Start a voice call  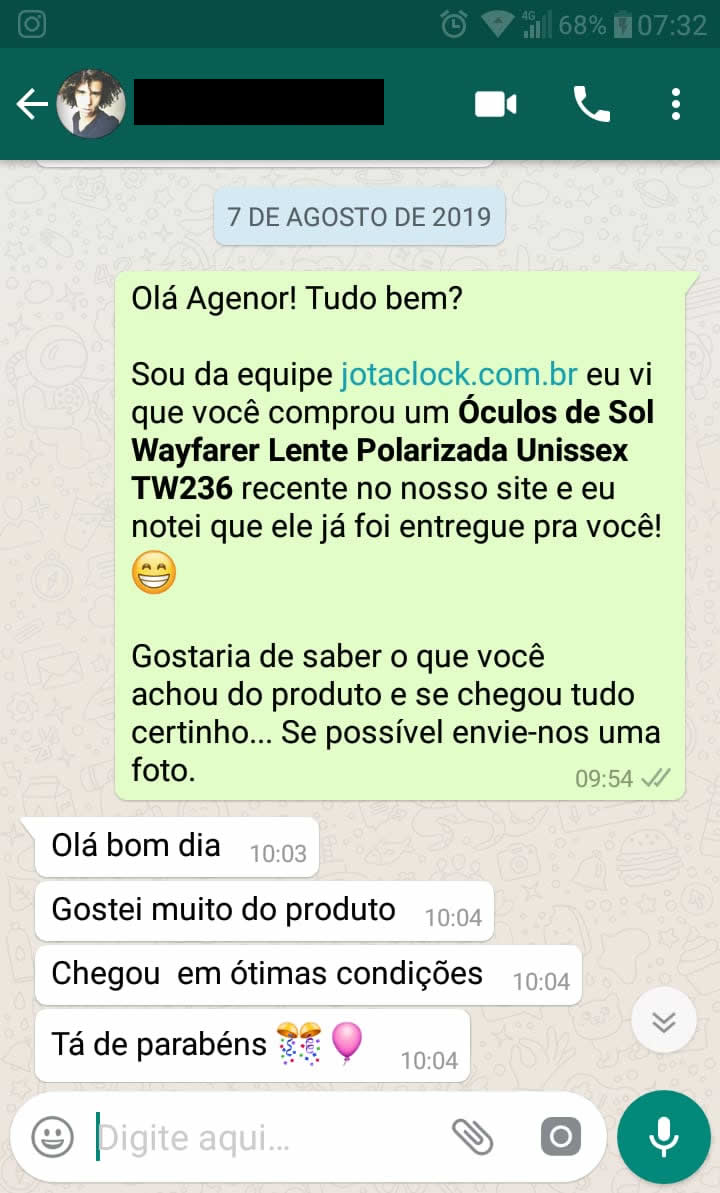pyautogui.click(x=591, y=104)
